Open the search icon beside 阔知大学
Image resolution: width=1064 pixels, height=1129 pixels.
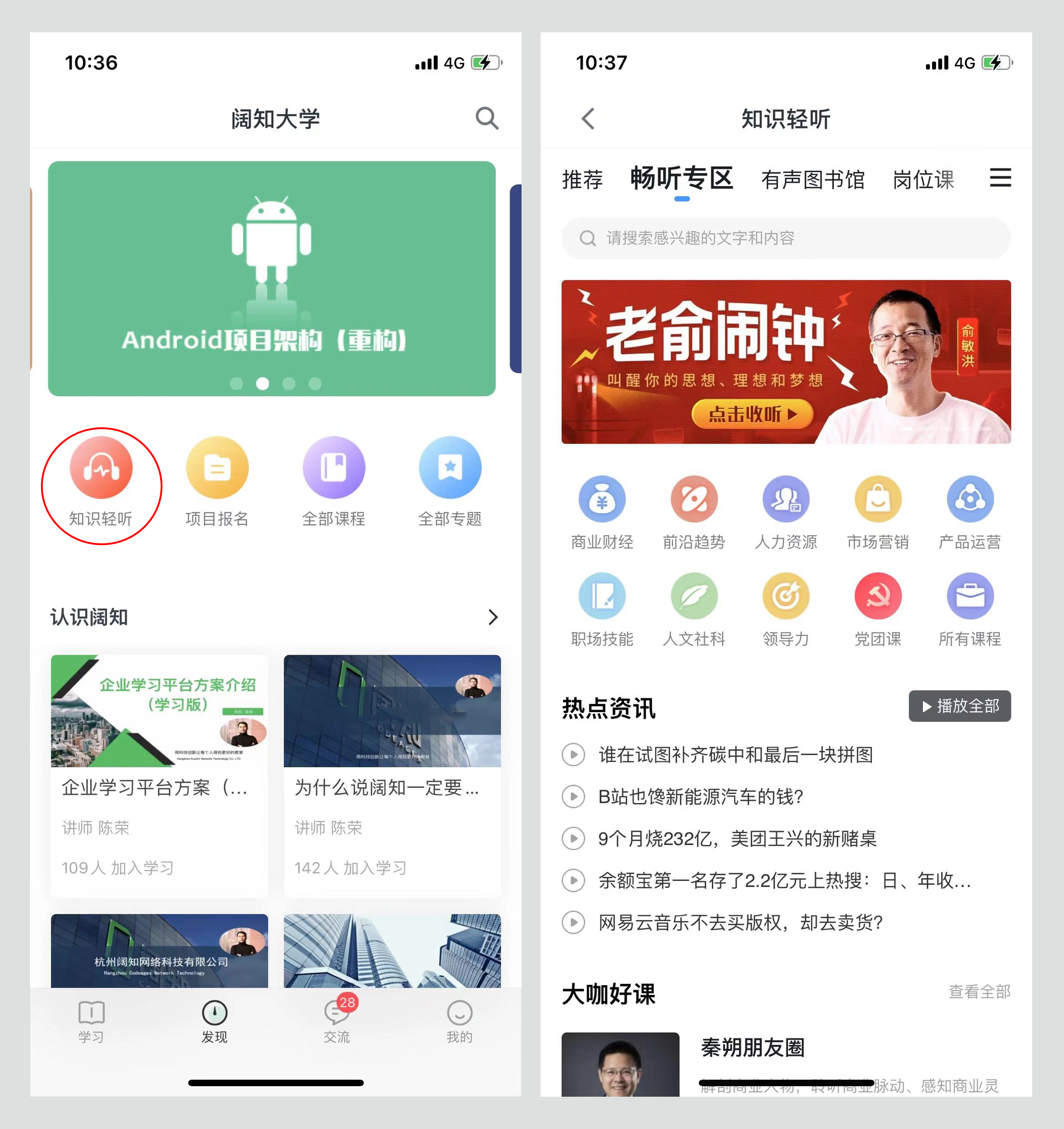pos(487,118)
